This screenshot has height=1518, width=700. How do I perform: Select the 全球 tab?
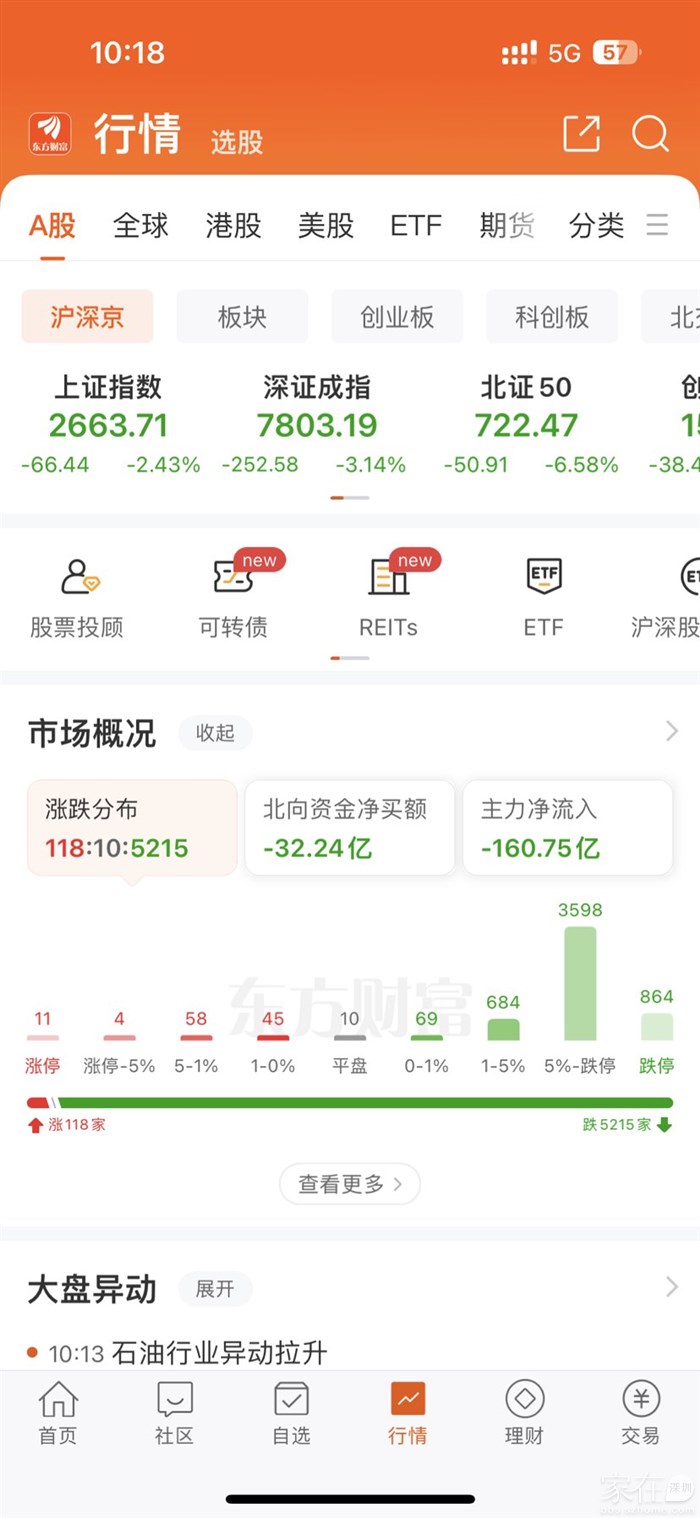point(141,226)
